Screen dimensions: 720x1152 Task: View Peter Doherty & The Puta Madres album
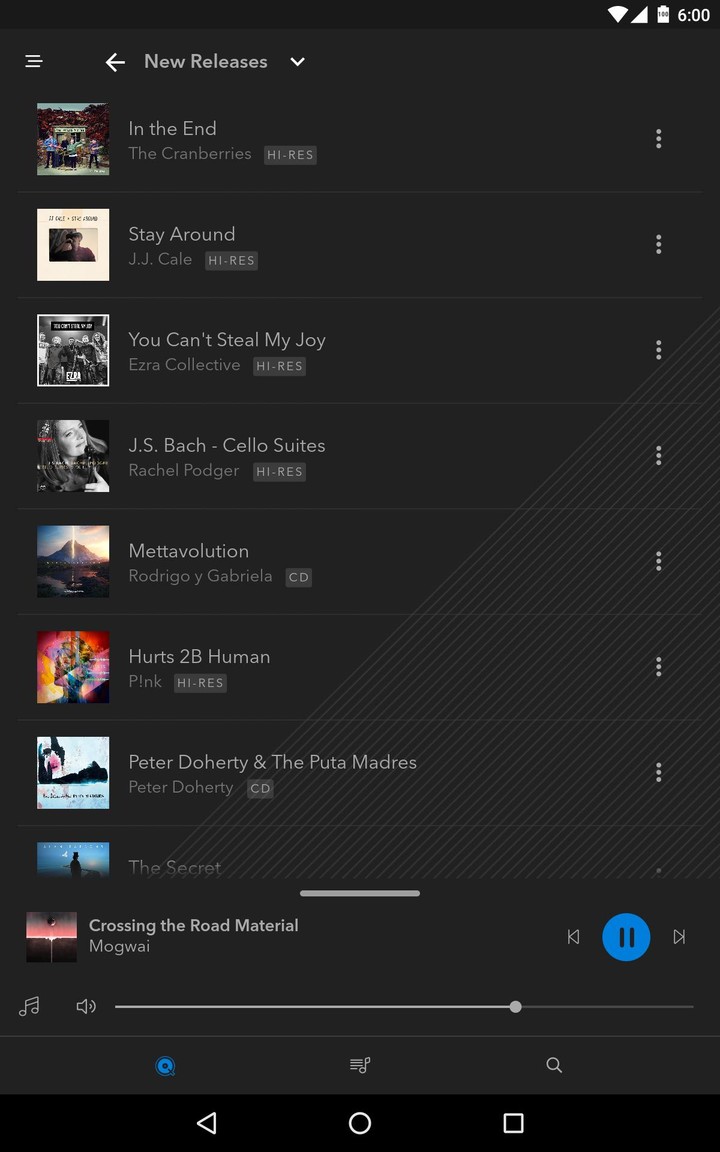click(272, 762)
